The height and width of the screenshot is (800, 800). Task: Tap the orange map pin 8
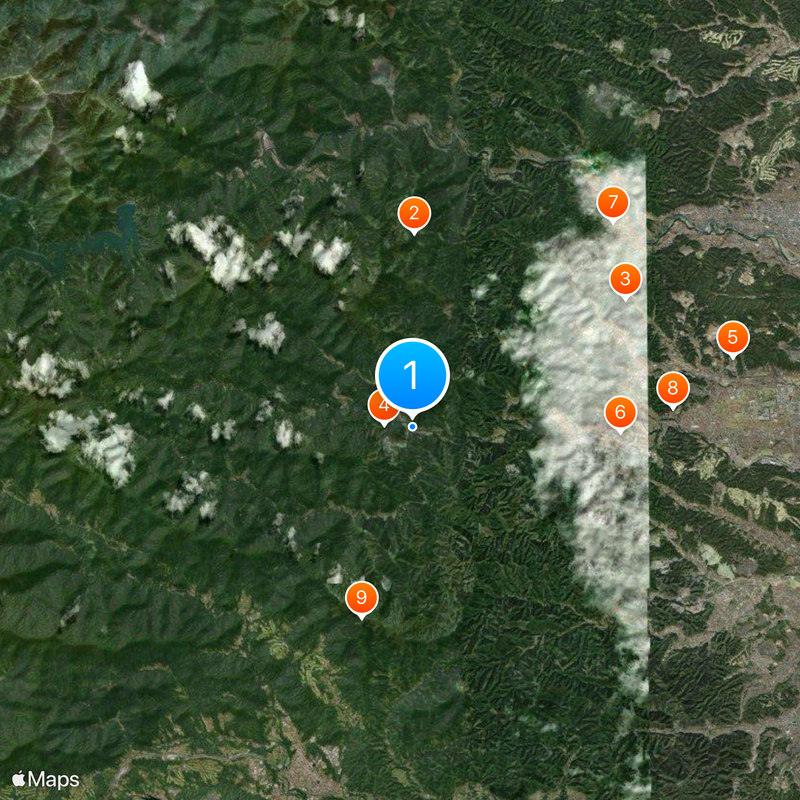coord(673,388)
